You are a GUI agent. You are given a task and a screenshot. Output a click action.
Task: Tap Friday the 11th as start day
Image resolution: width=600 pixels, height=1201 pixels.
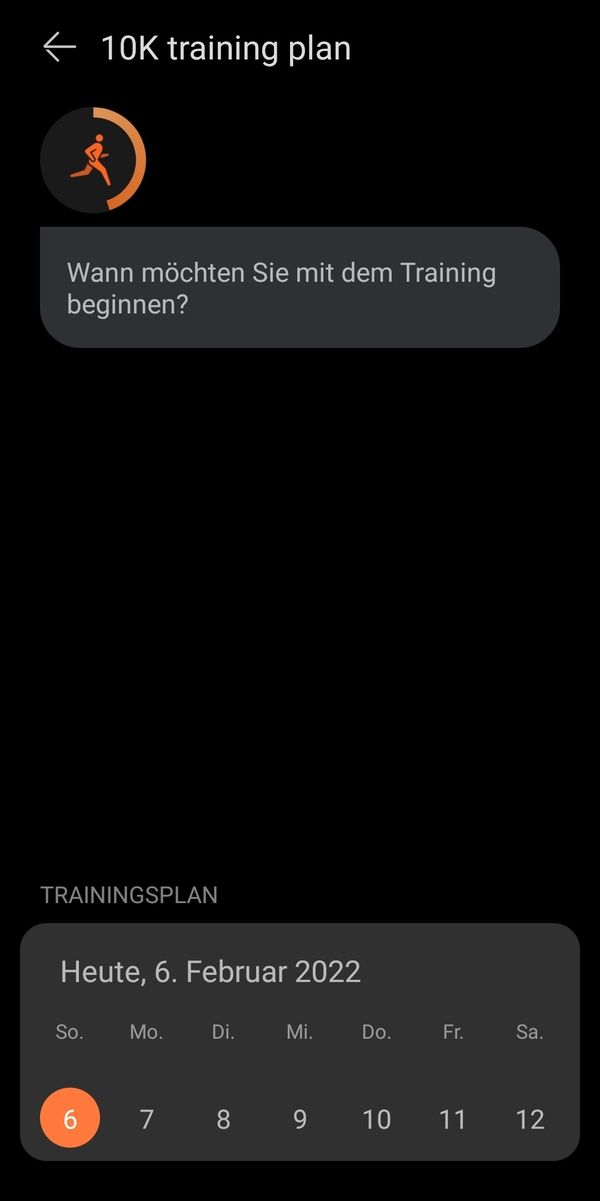tap(453, 1118)
